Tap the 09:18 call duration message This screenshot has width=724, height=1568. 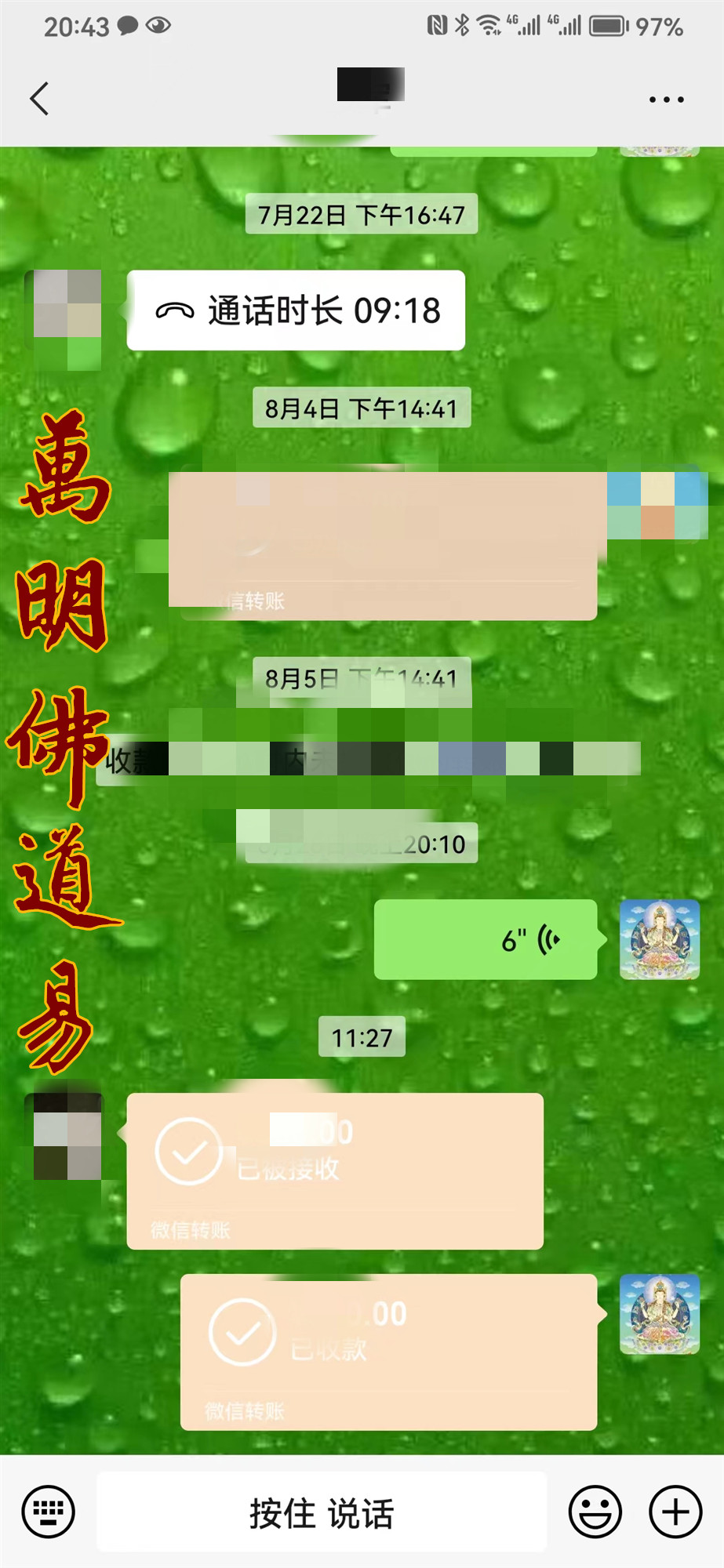[x=296, y=310]
